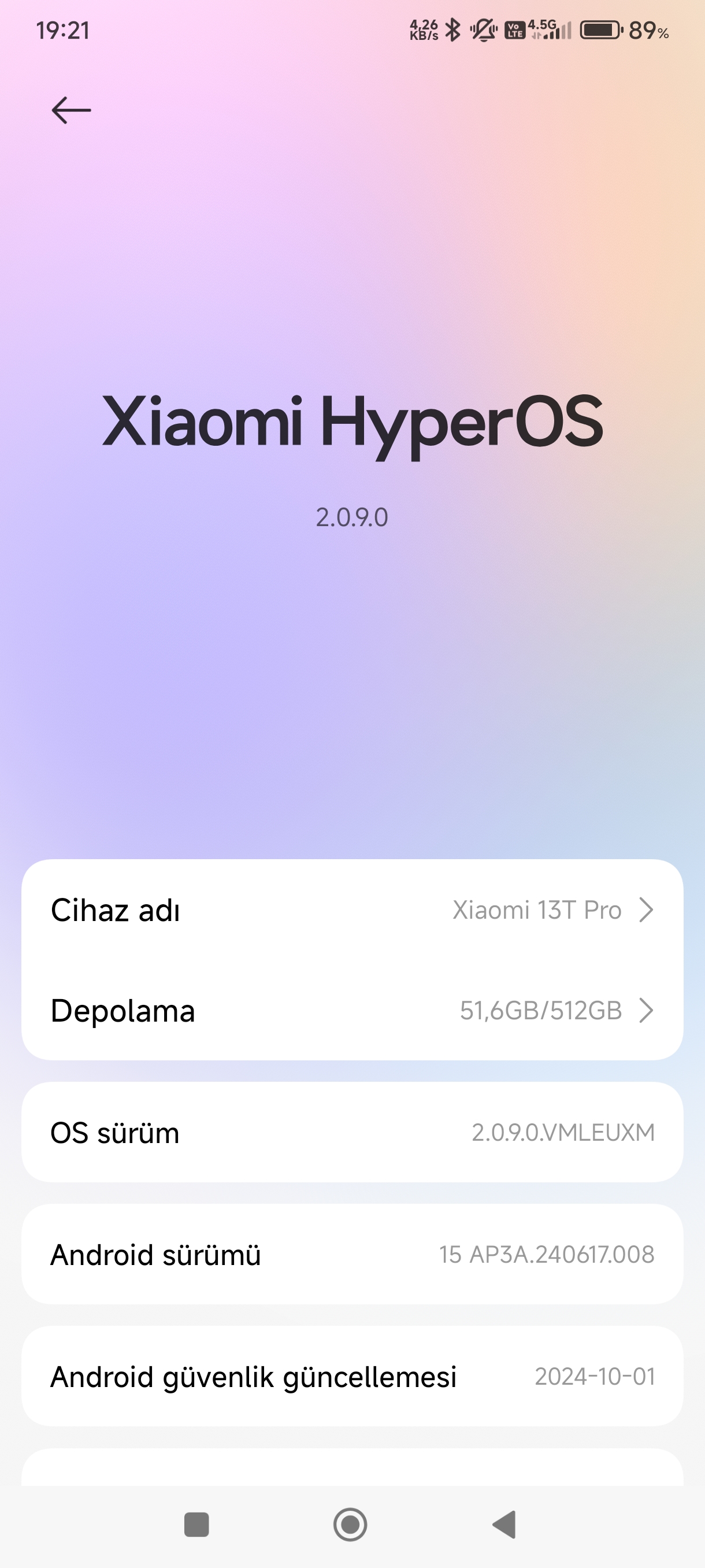Open recent apps with the square button
The height and width of the screenshot is (1568, 705).
pos(196,1525)
